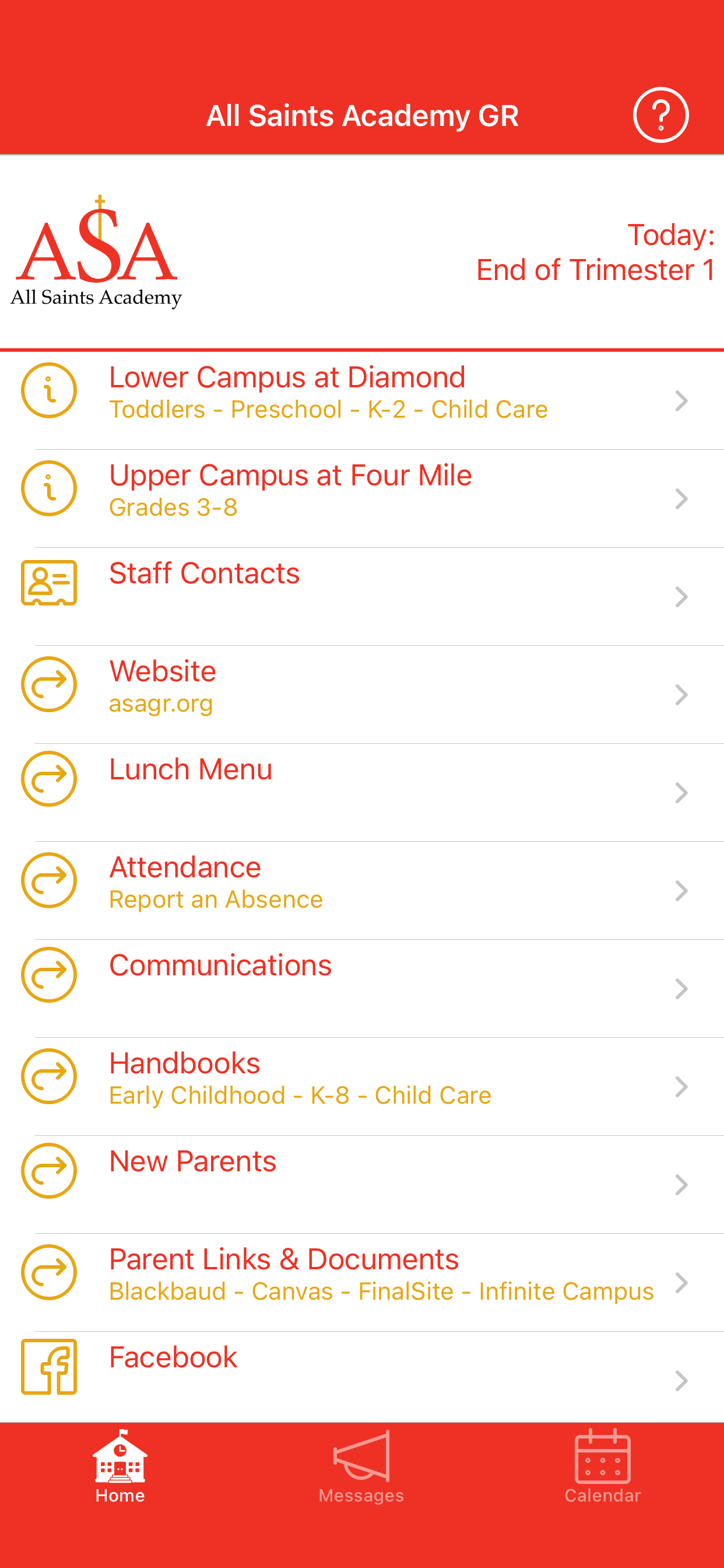Viewport: 724px width, 1568px height.
Task: Switch to the Messages tab
Action: tap(361, 1466)
